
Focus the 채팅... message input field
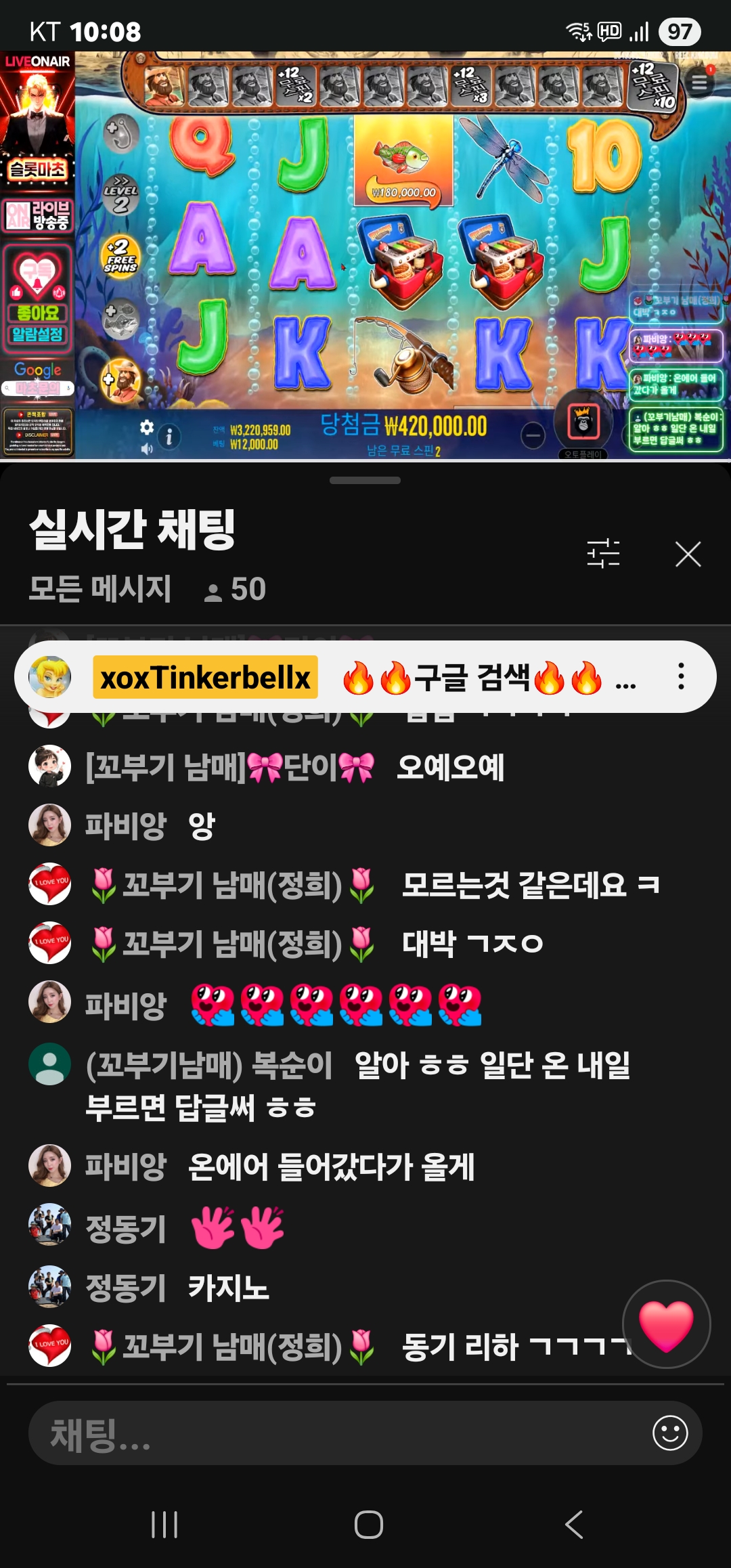point(338,1433)
